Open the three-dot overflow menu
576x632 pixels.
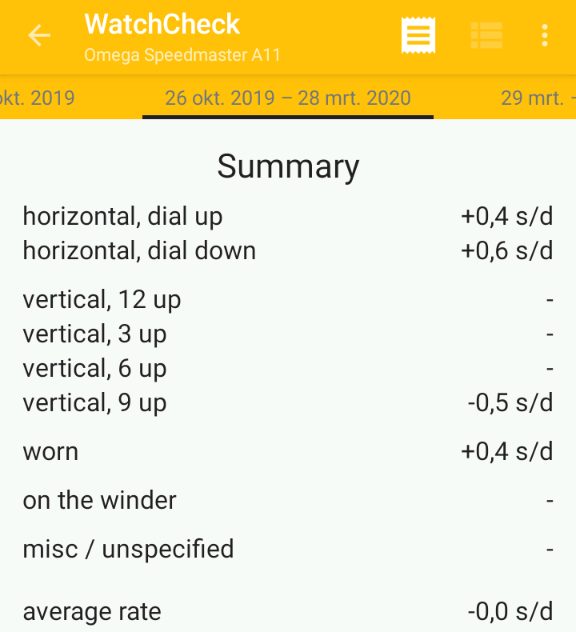(x=545, y=35)
